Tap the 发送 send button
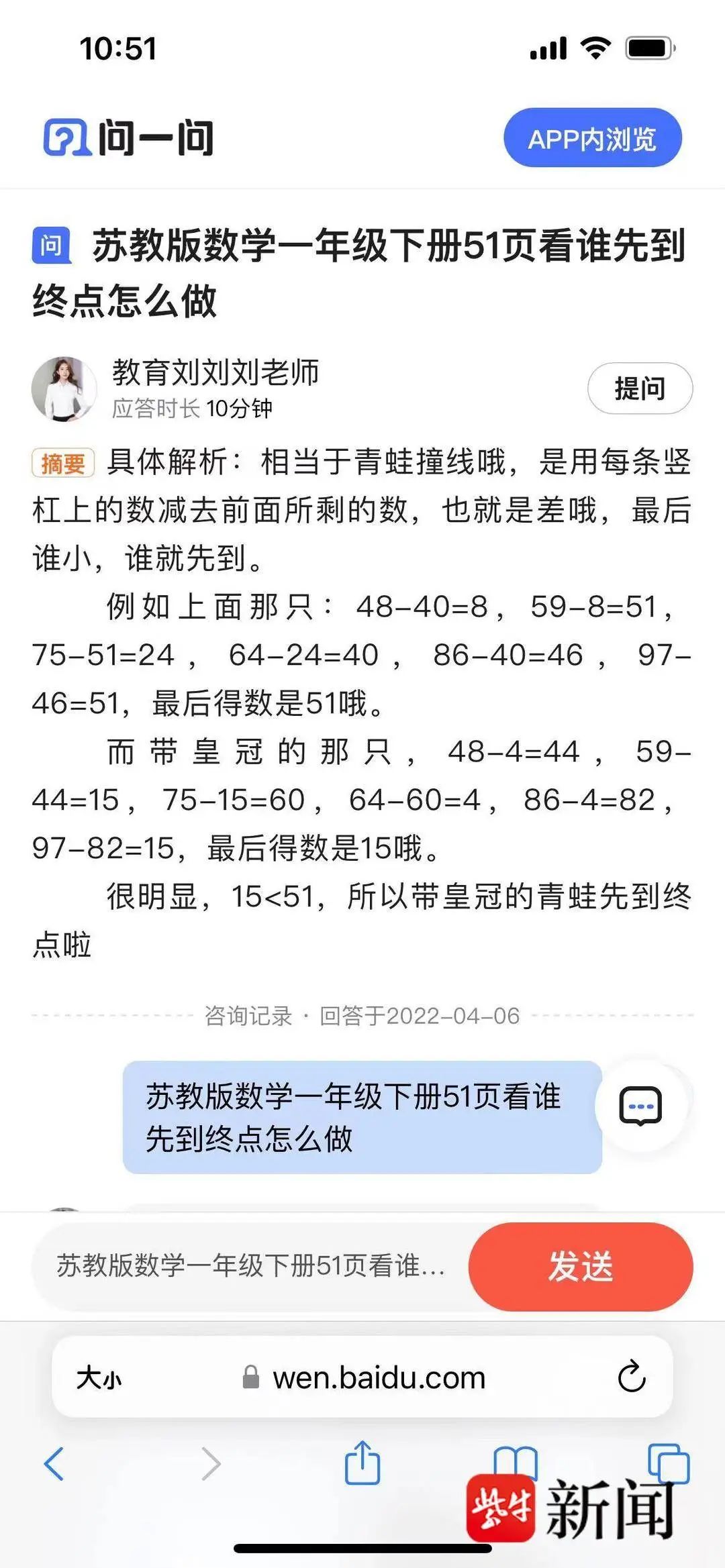Image resolution: width=725 pixels, height=1568 pixels. pos(581,1267)
